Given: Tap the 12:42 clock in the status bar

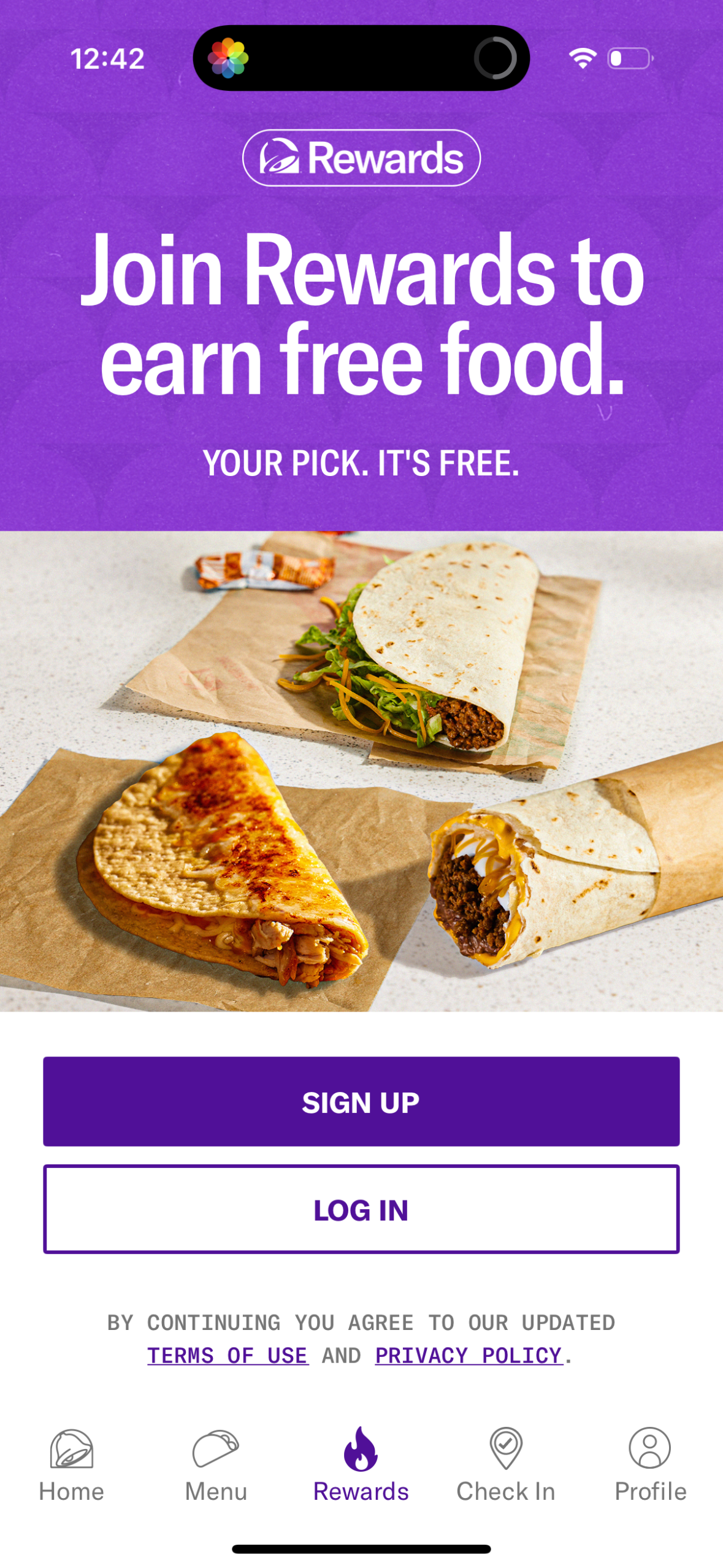Looking at the screenshot, I should coord(107,57).
